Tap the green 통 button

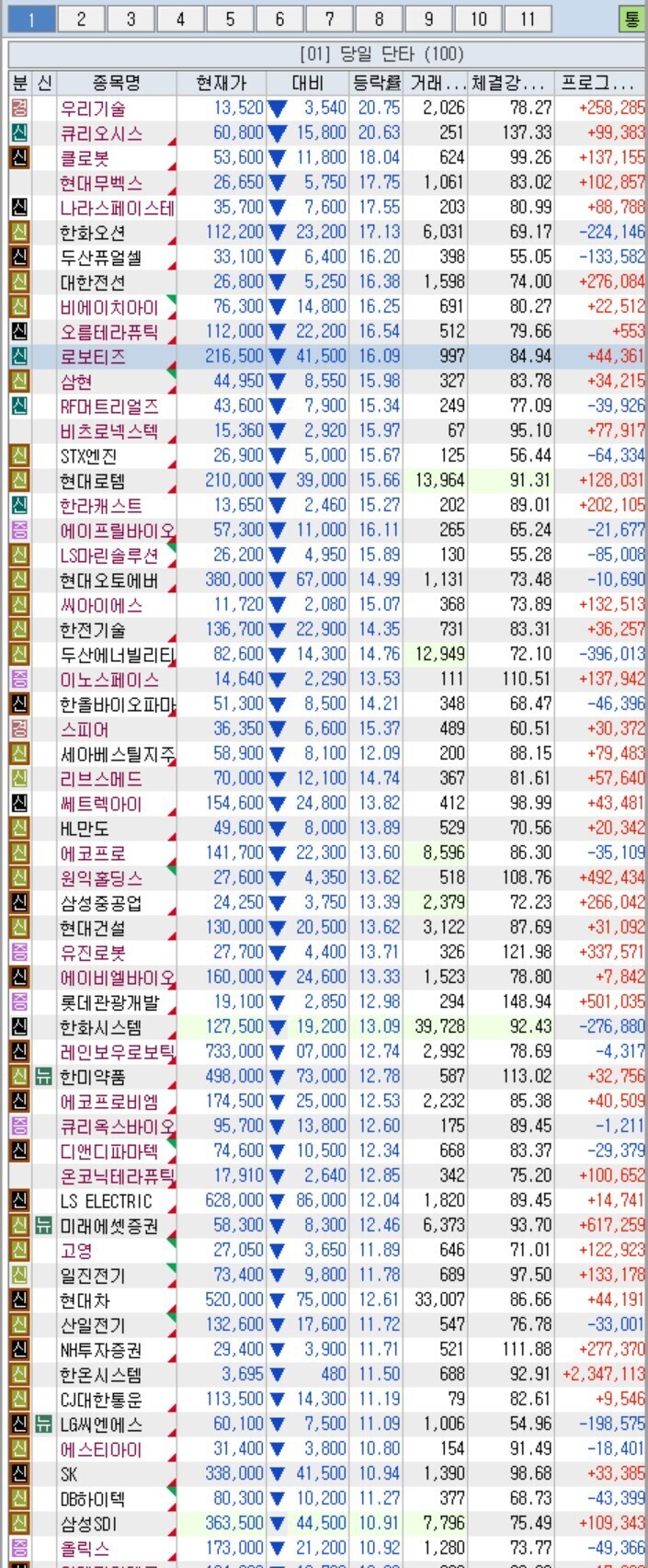tap(631, 18)
